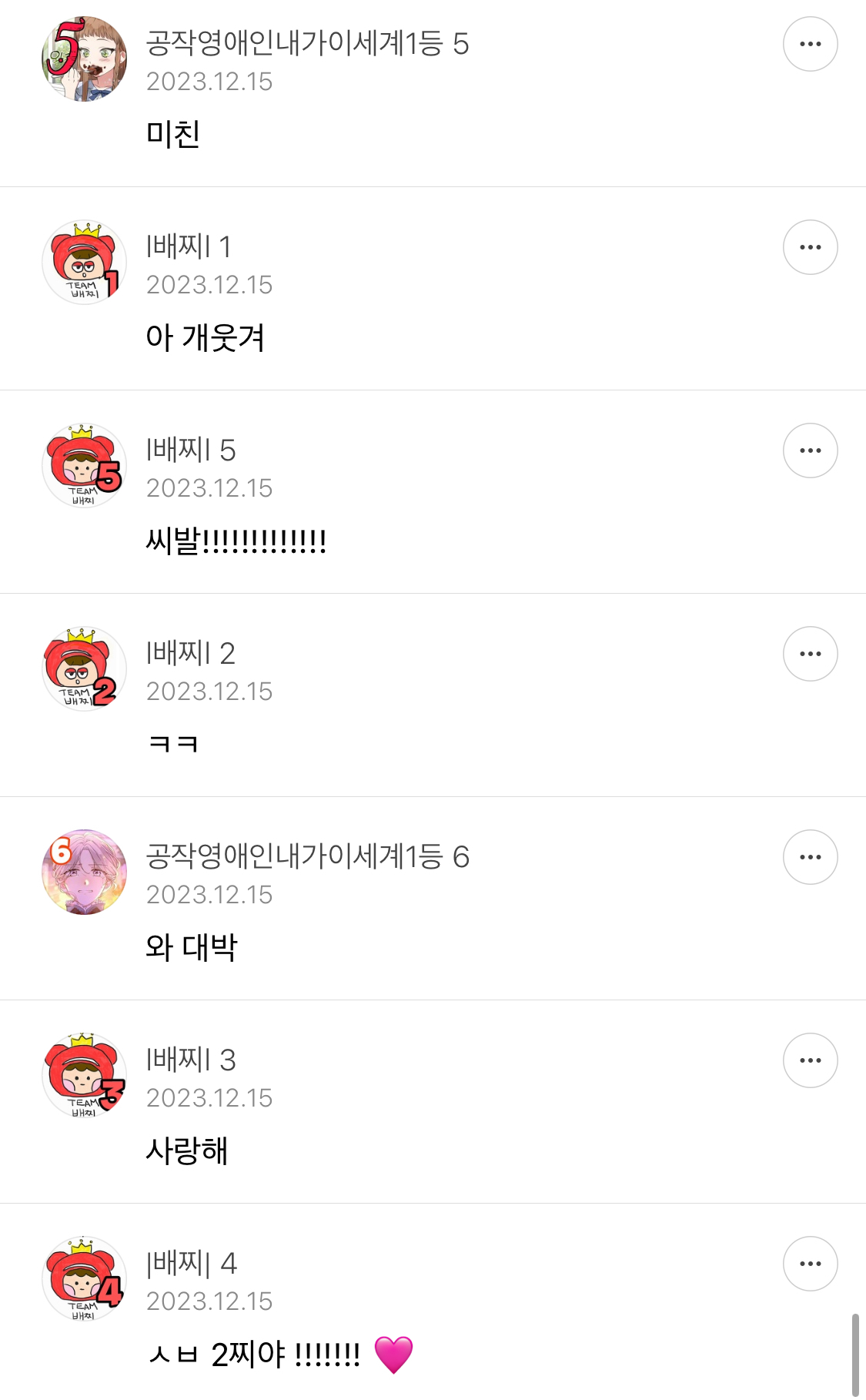Open options menu for |배찌| 2's comment
866x1400 pixels.
point(810,653)
